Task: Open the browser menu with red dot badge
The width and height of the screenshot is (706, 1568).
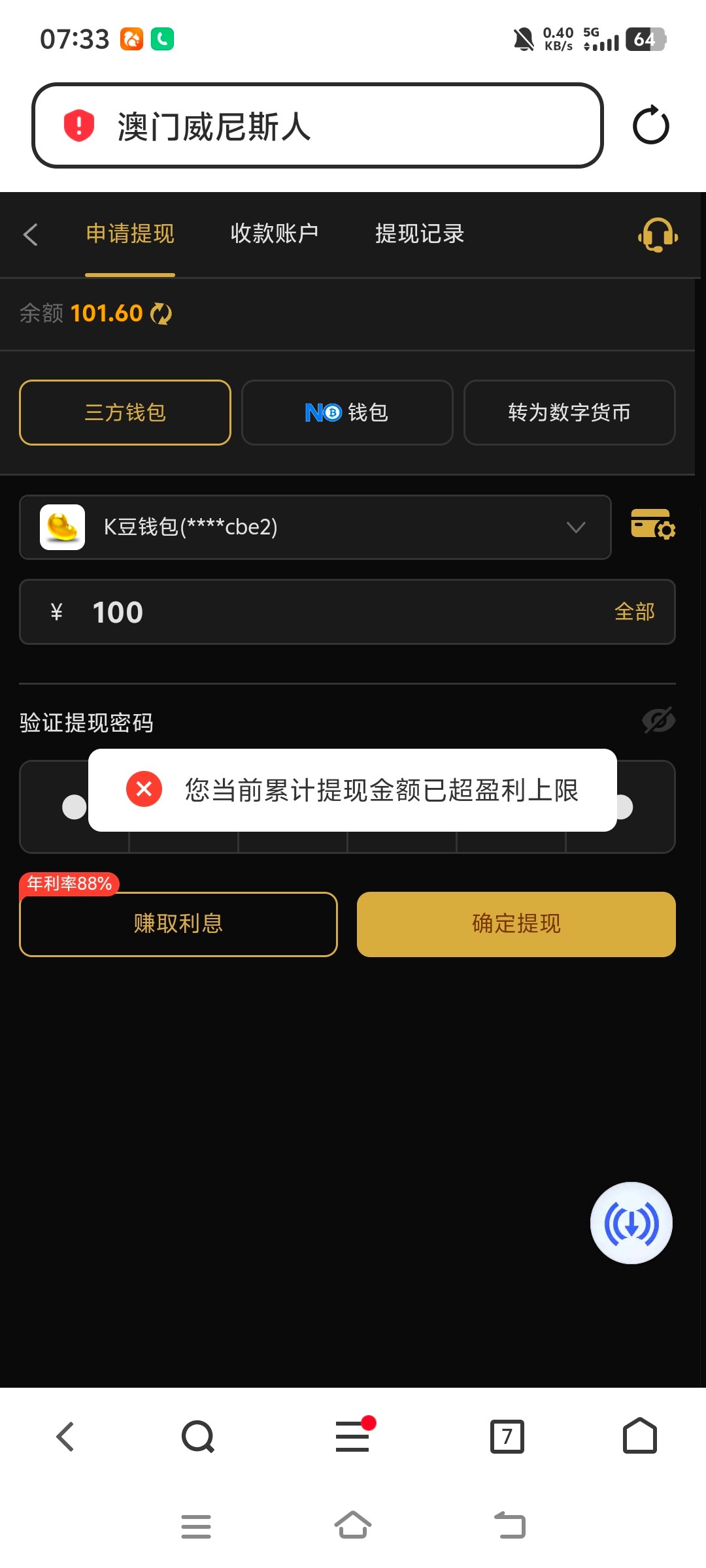Action: pyautogui.click(x=353, y=1437)
